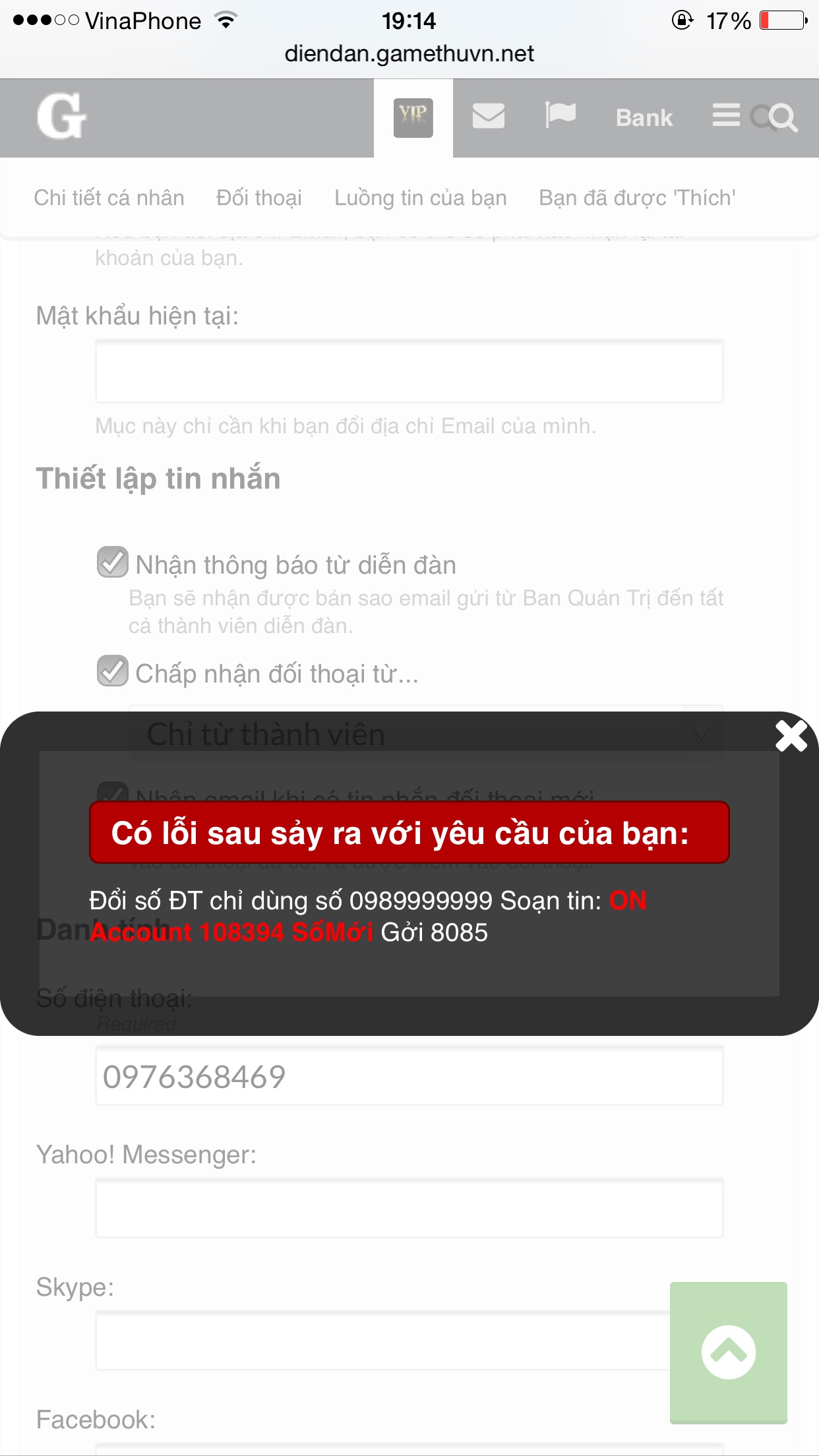The image size is (819, 1456).
Task: Tap the Yahoo! Messenger field
Action: click(x=409, y=1208)
